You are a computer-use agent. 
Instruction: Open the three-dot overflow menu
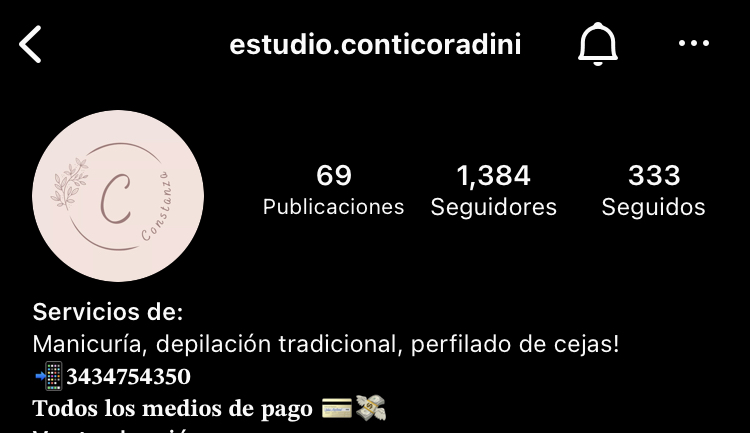(693, 44)
